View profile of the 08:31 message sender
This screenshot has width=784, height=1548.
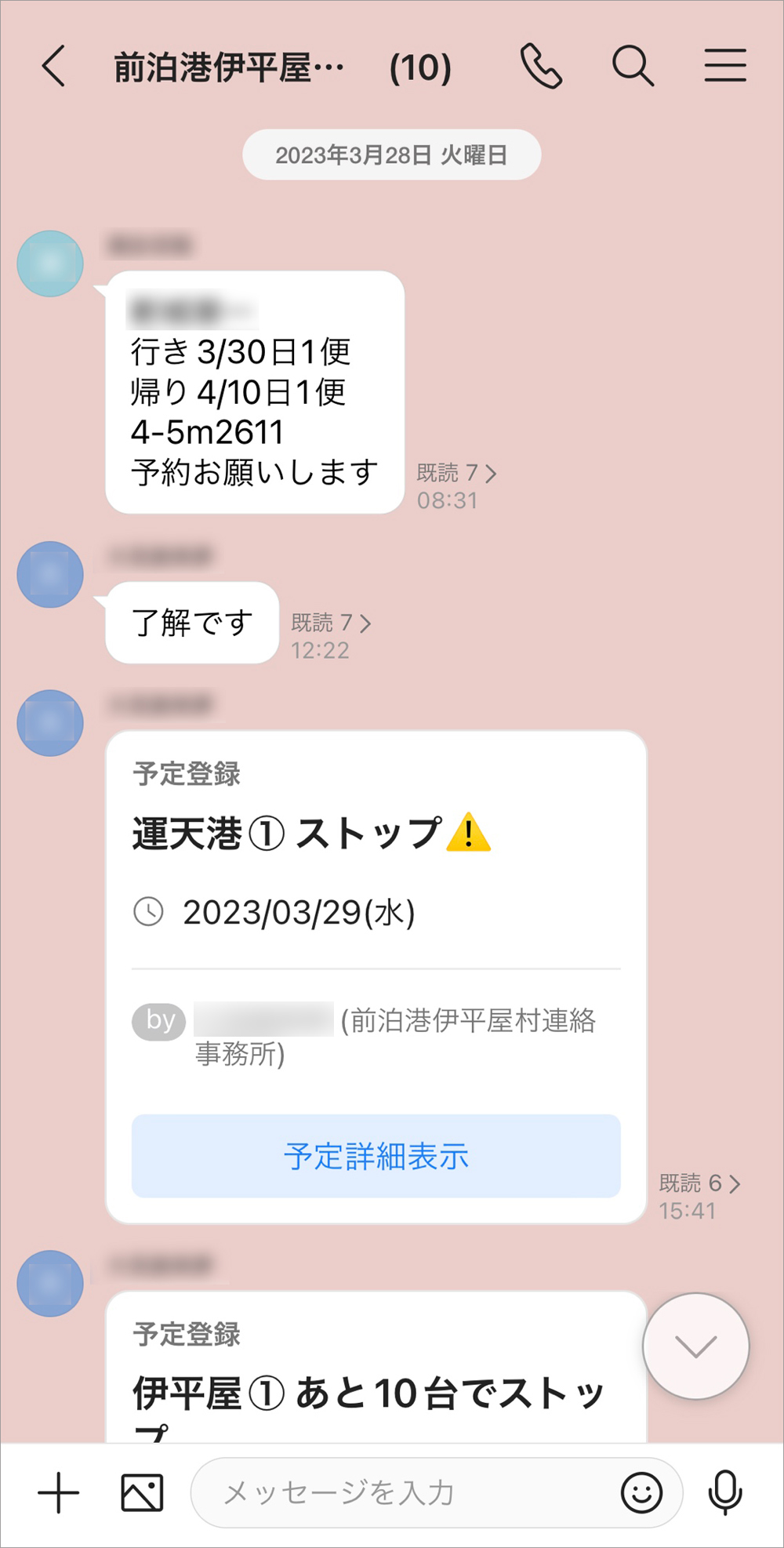click(x=50, y=263)
